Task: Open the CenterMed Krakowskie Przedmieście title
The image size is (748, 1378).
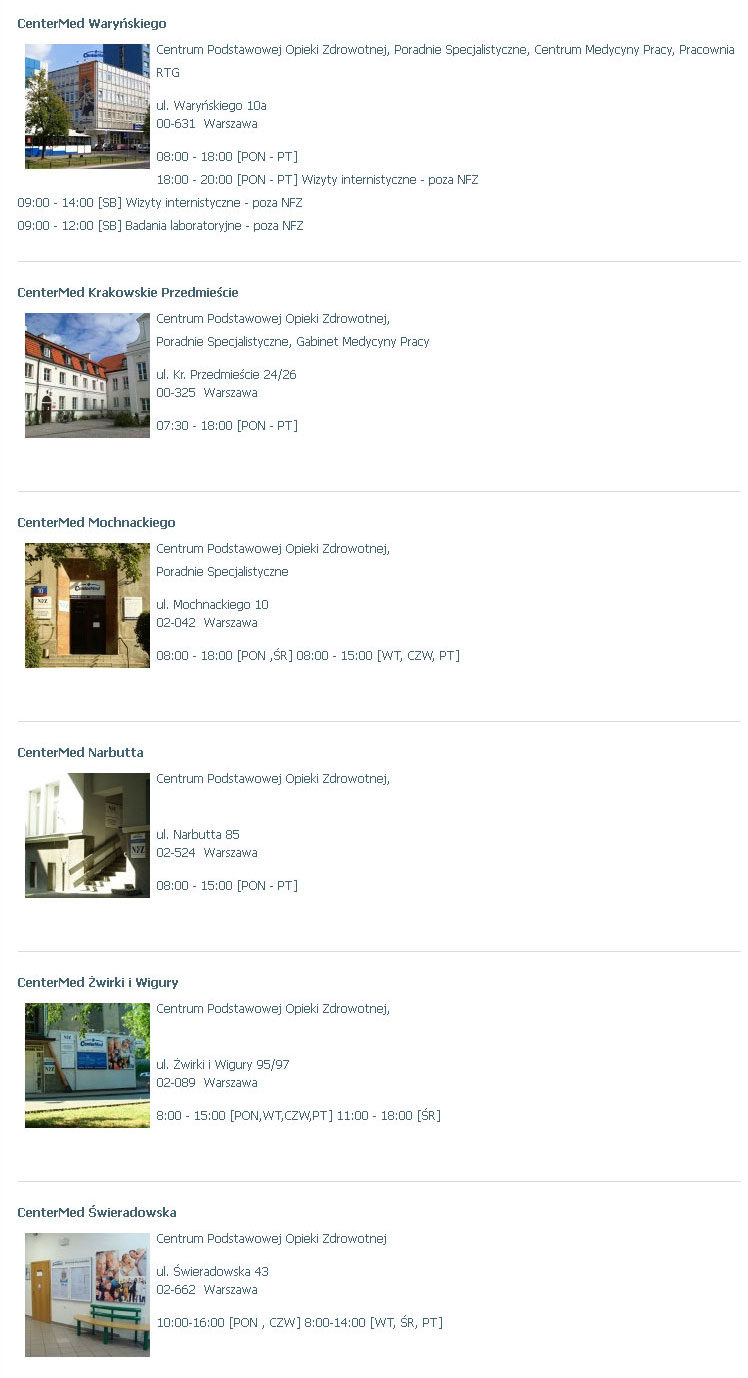Action: (128, 292)
